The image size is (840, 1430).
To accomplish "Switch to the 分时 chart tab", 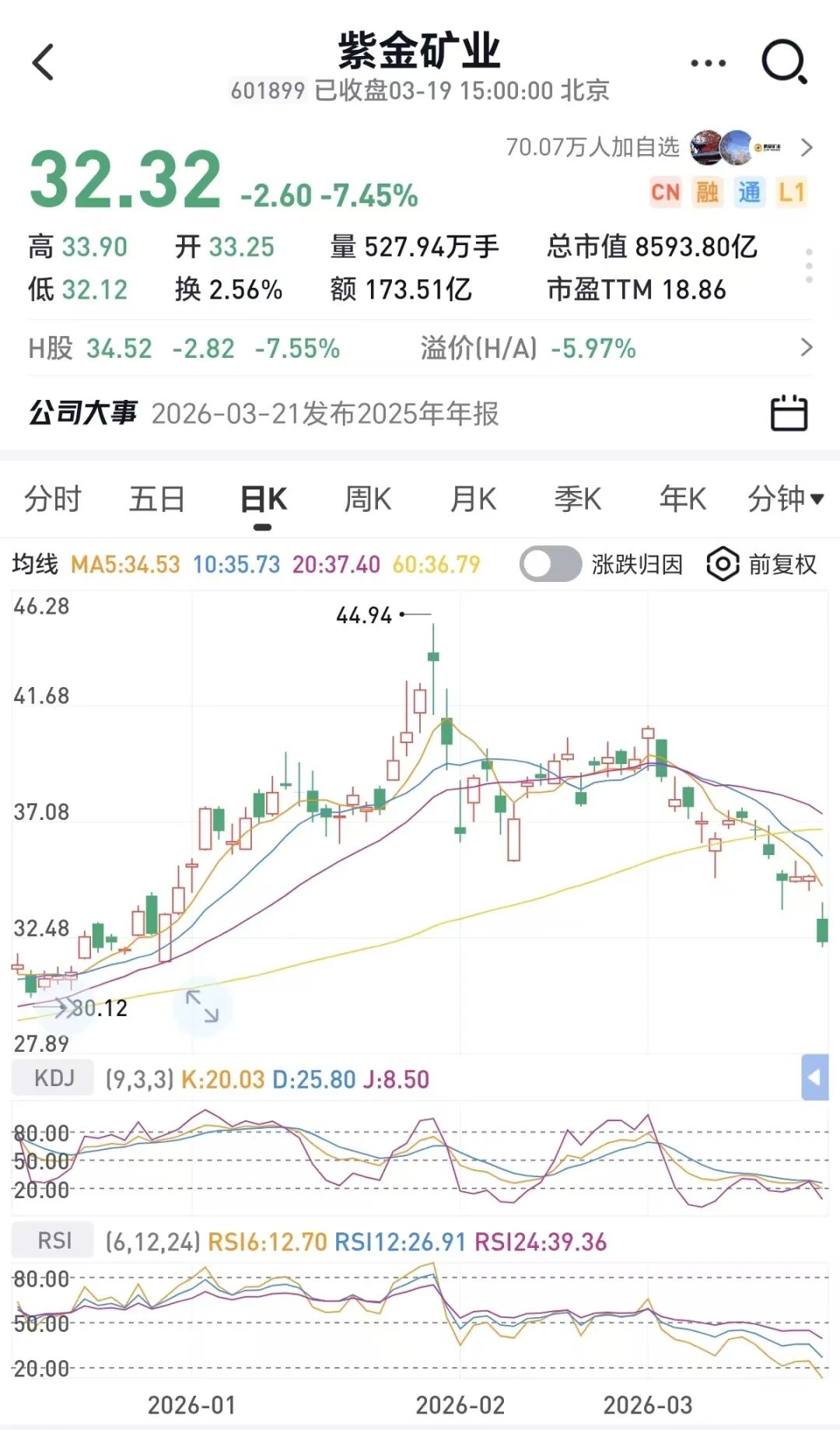I will pos(52,499).
